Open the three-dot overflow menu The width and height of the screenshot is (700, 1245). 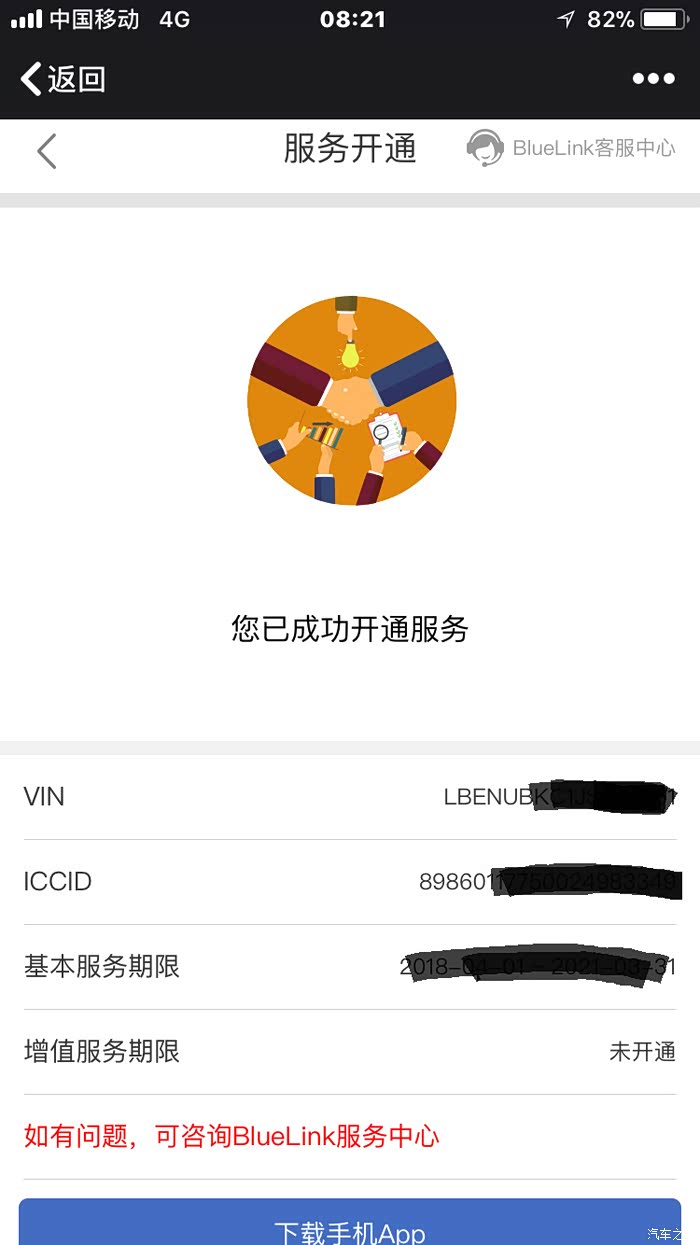click(x=653, y=79)
